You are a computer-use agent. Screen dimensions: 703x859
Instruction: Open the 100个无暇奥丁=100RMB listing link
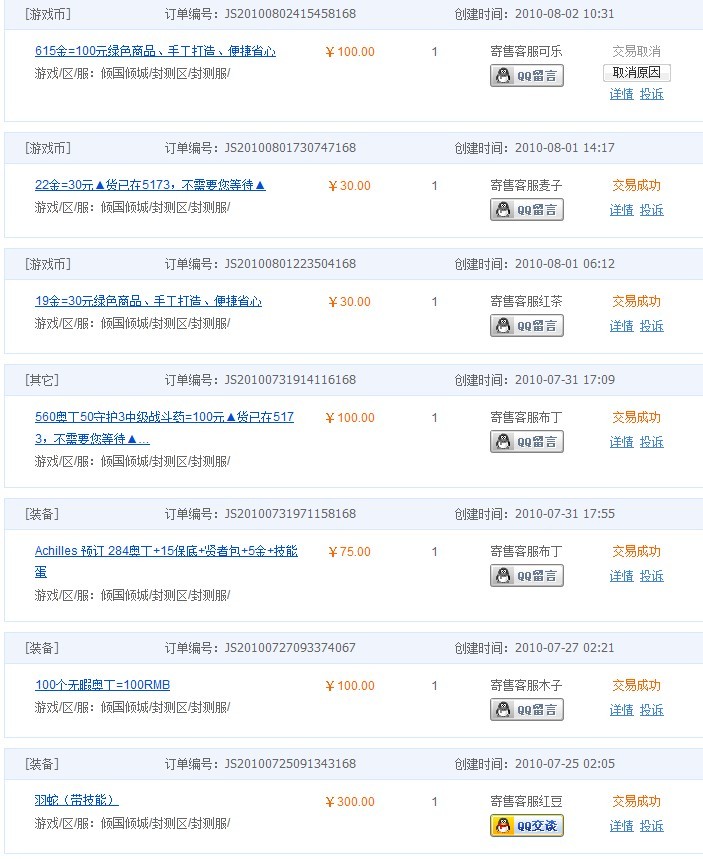(102, 685)
